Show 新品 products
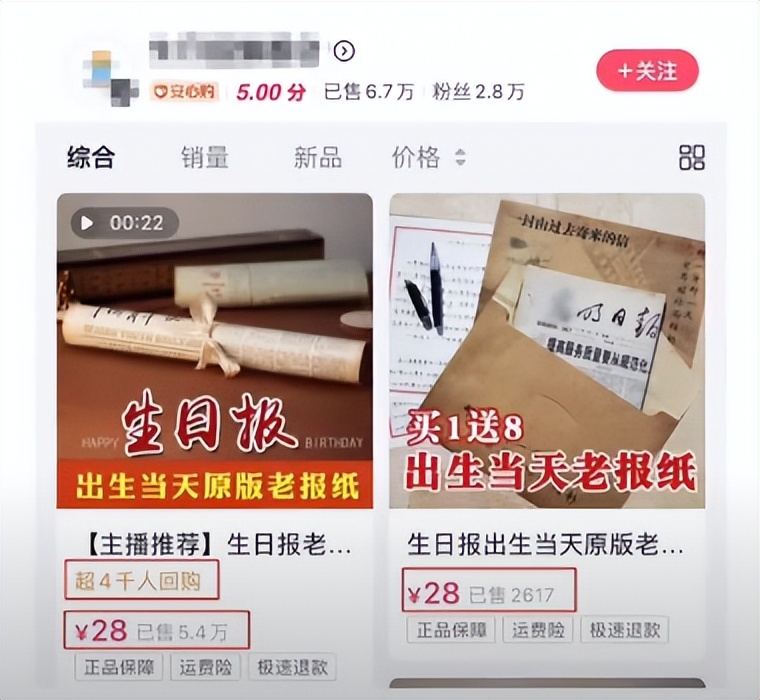 (x=318, y=157)
